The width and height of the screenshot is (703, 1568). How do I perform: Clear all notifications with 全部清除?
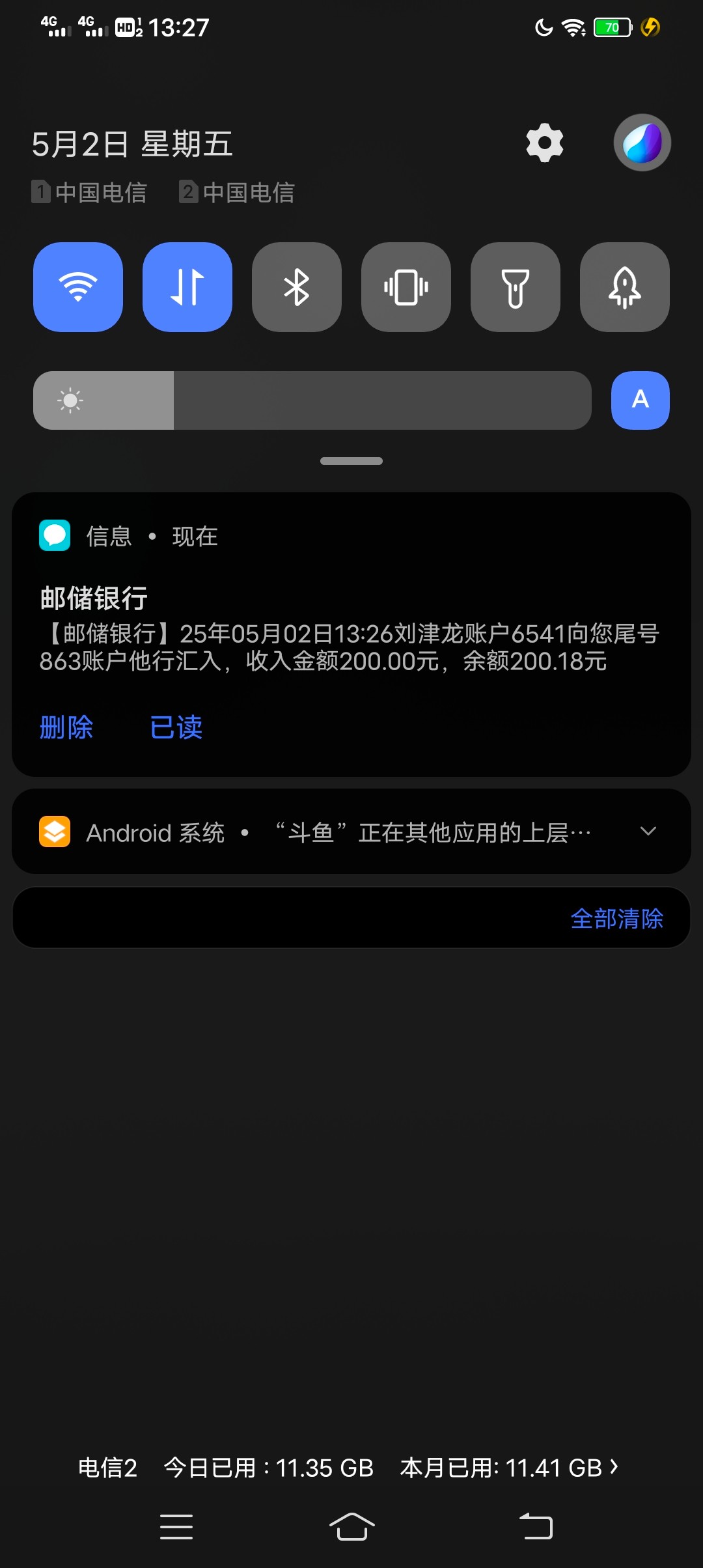pyautogui.click(x=617, y=919)
